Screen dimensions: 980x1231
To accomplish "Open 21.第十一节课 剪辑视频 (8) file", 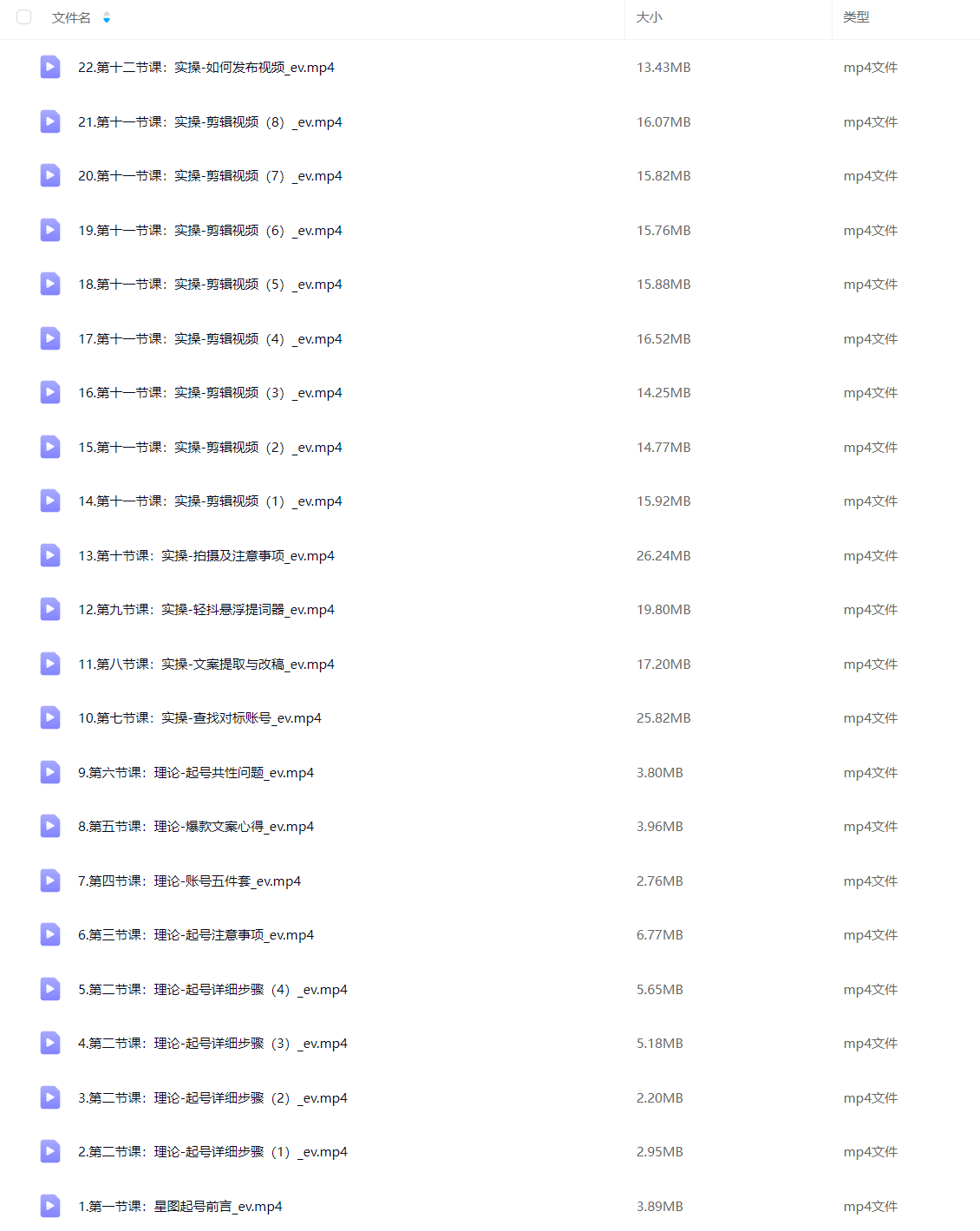I will tap(209, 122).
